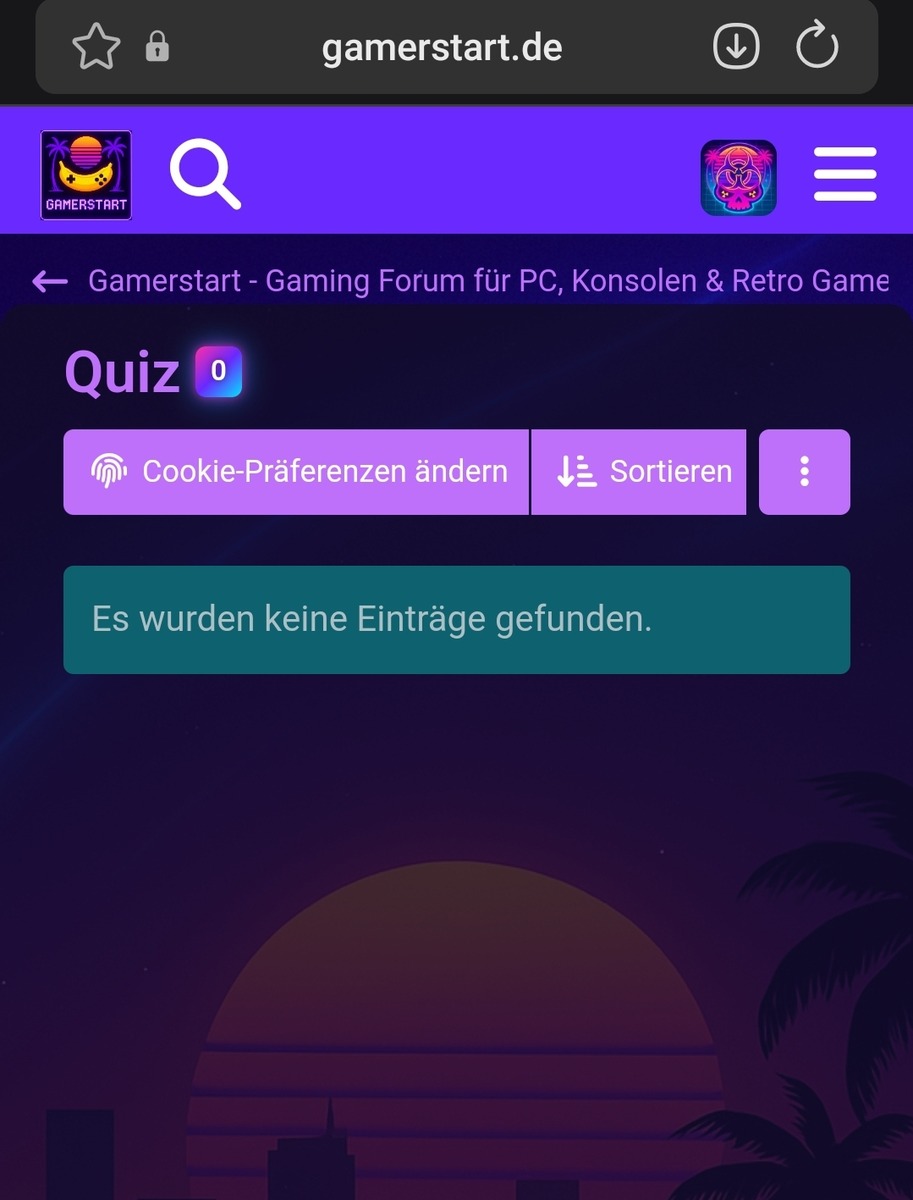The height and width of the screenshot is (1200, 913).
Task: Open the Sortieren sorting options
Action: (x=639, y=472)
